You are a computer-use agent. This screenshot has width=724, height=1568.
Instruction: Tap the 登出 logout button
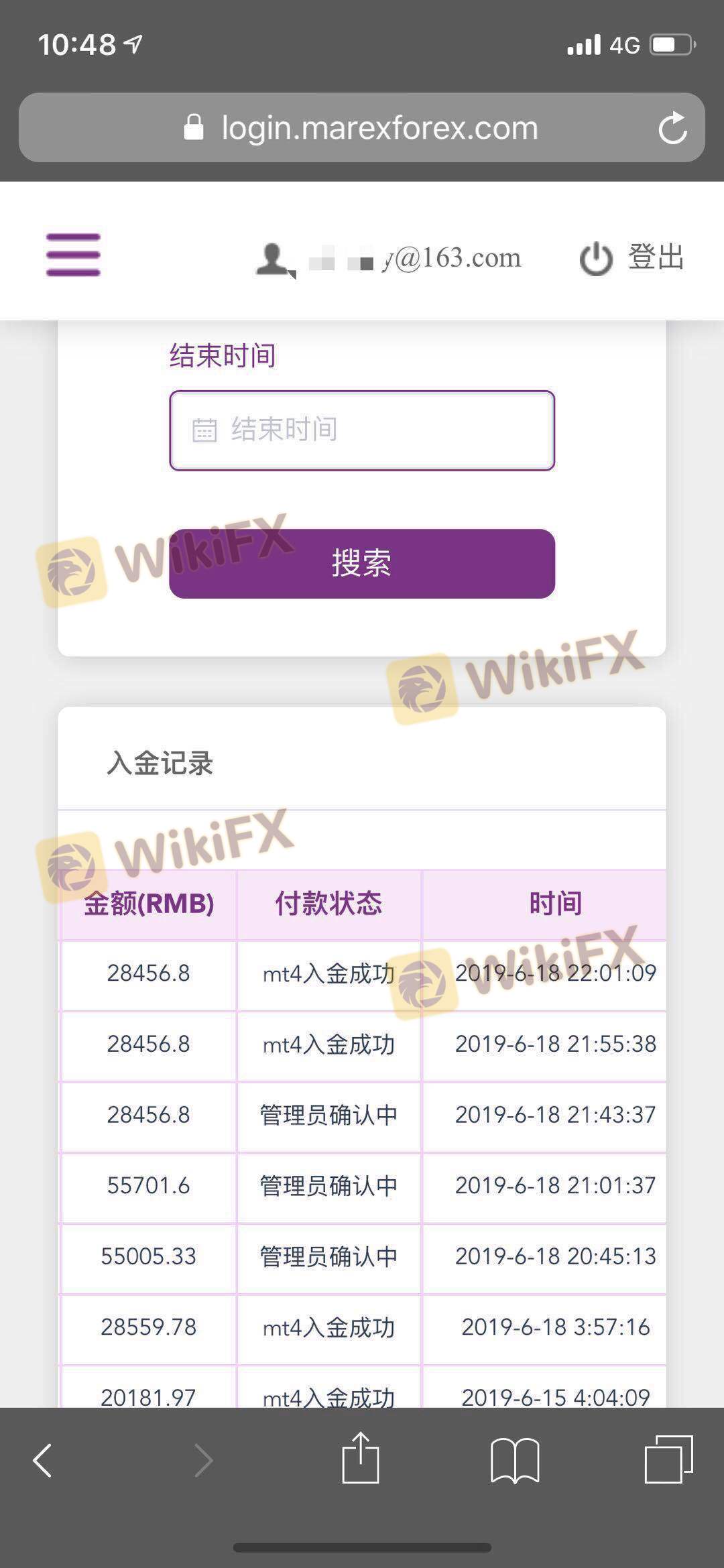coord(632,258)
